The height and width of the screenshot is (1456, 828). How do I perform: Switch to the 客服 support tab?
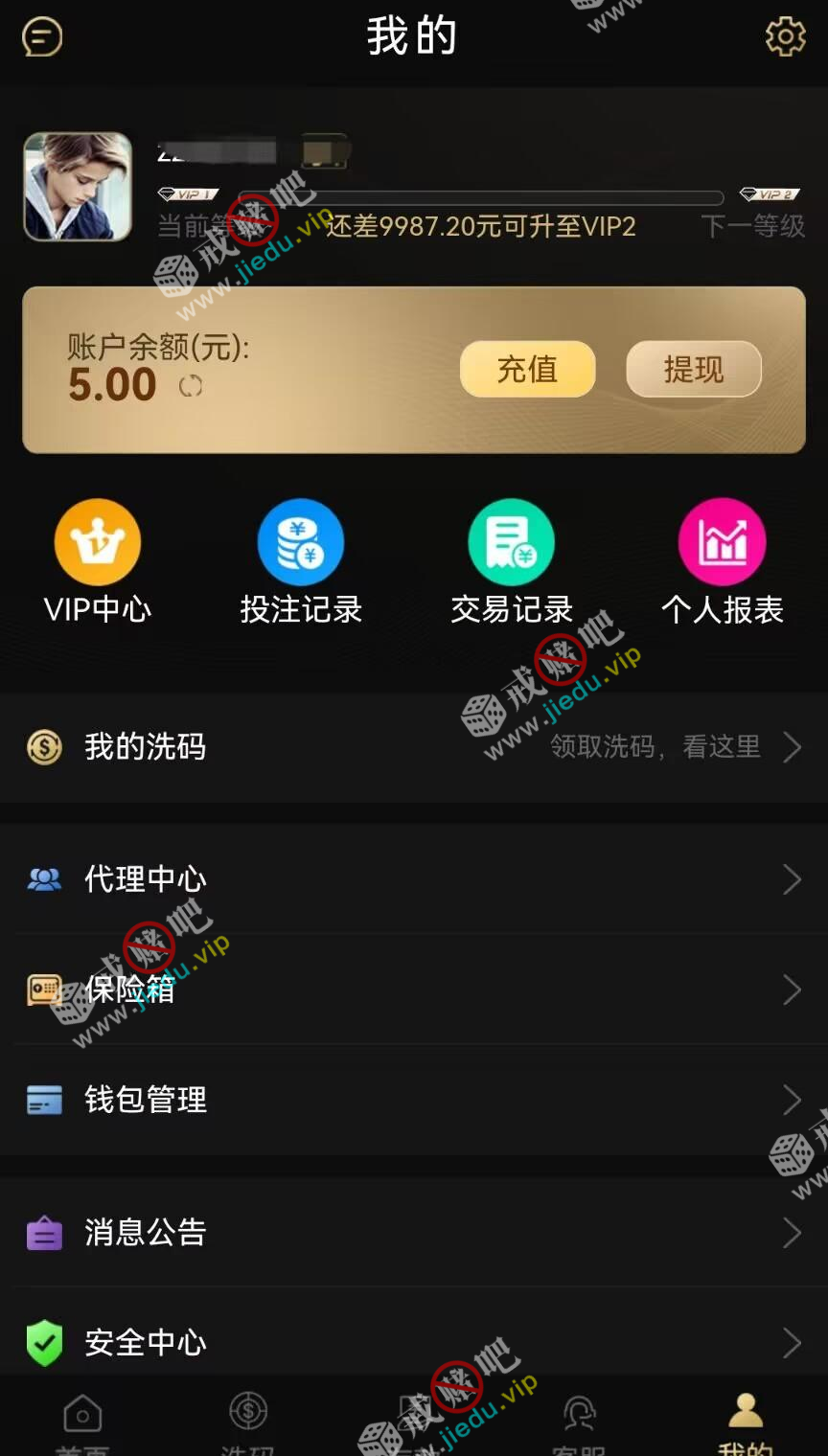pyautogui.click(x=579, y=1422)
